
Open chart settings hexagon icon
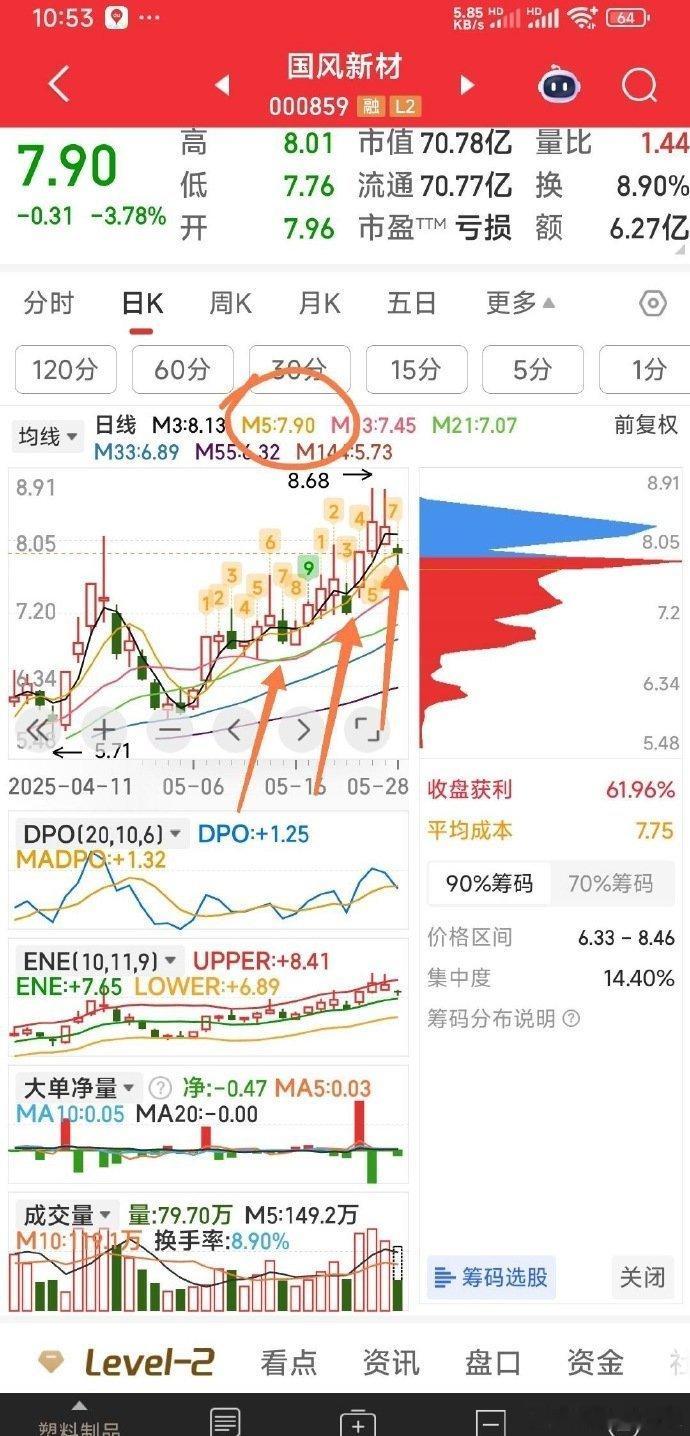(x=653, y=303)
